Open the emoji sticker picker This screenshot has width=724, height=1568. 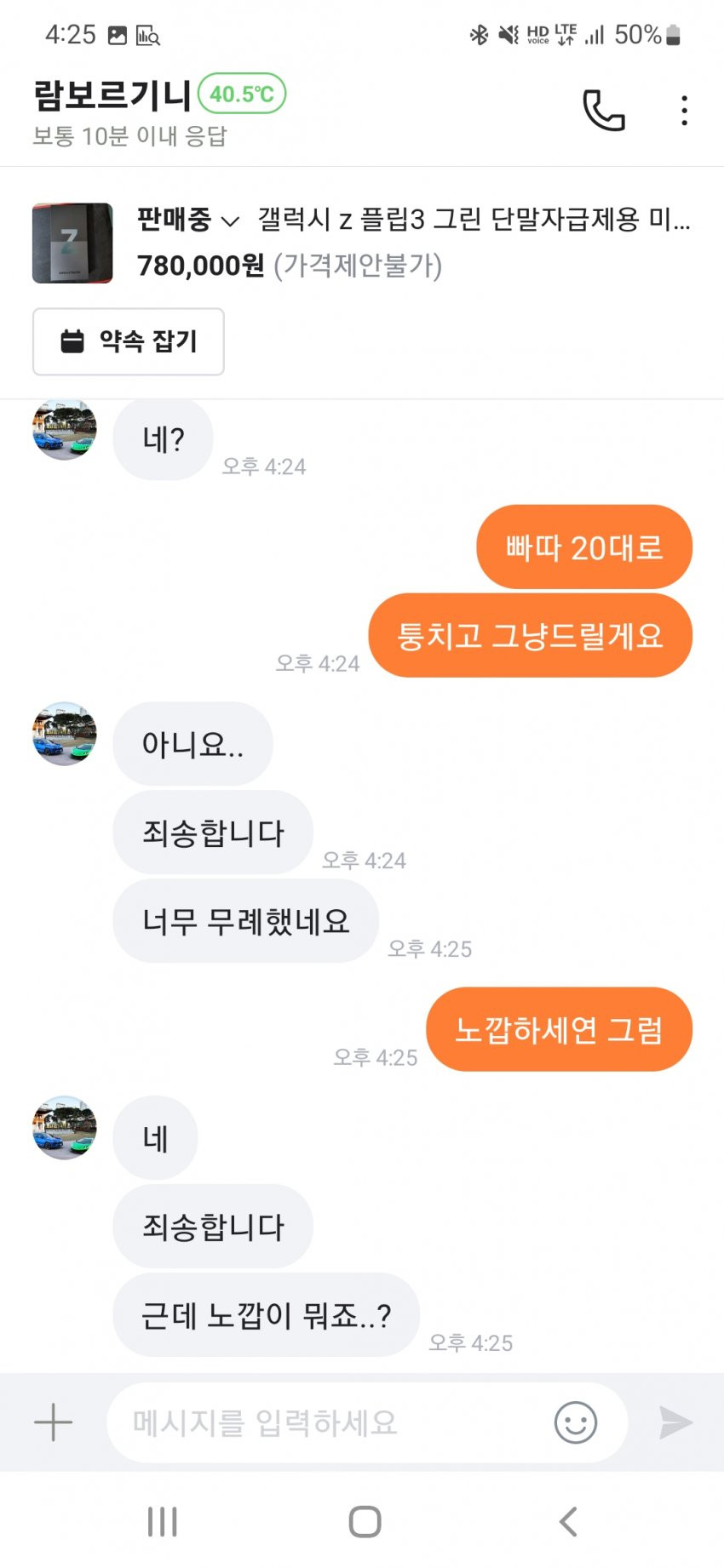click(576, 1422)
